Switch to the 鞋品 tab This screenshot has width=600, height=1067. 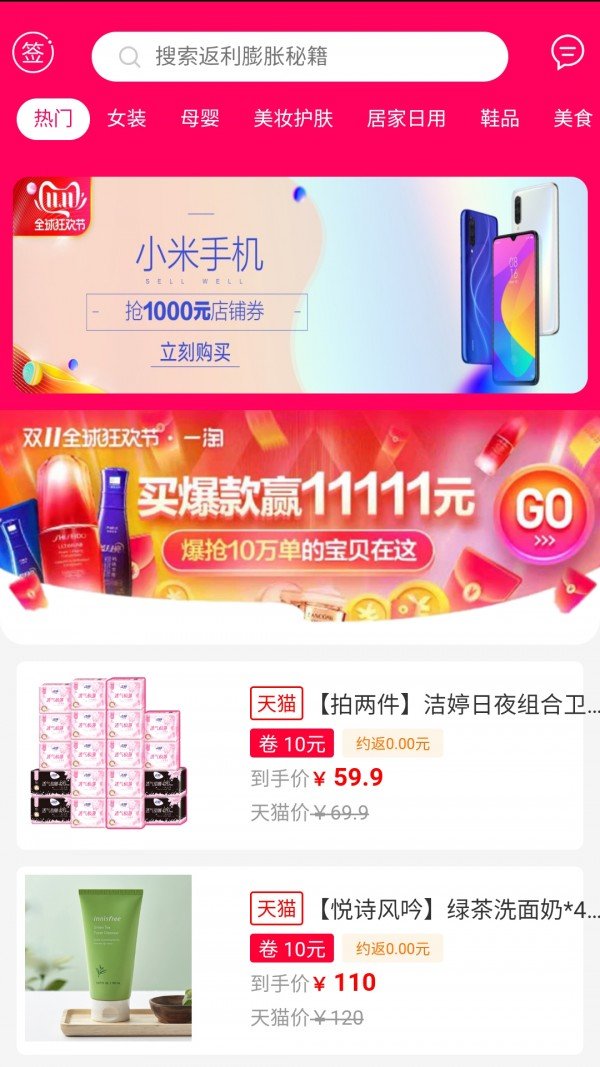coord(500,119)
